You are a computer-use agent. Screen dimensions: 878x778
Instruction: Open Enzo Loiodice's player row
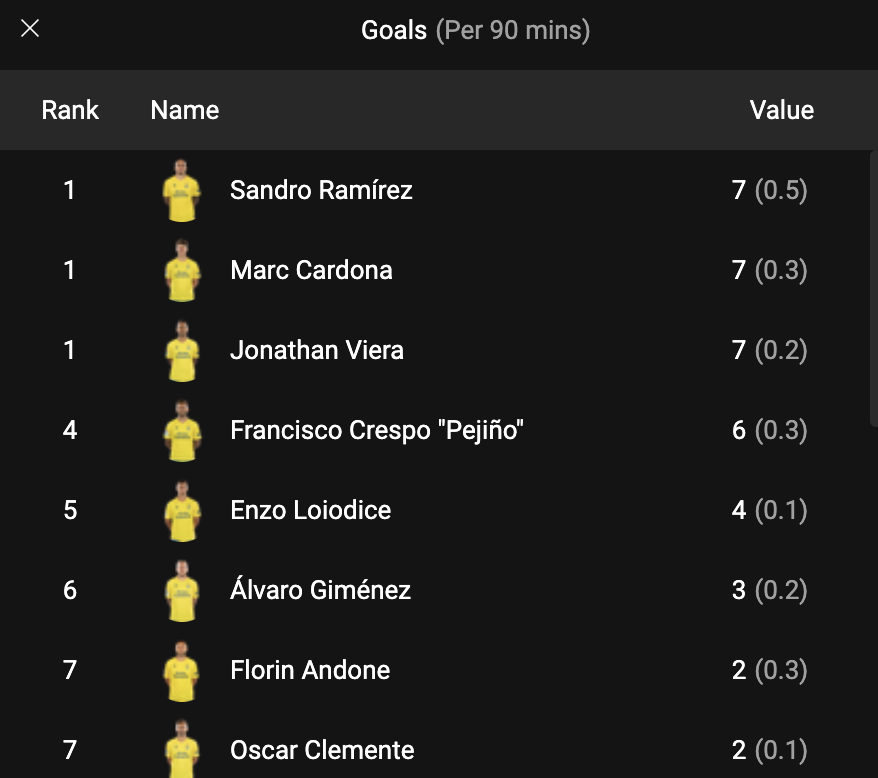tap(310, 510)
